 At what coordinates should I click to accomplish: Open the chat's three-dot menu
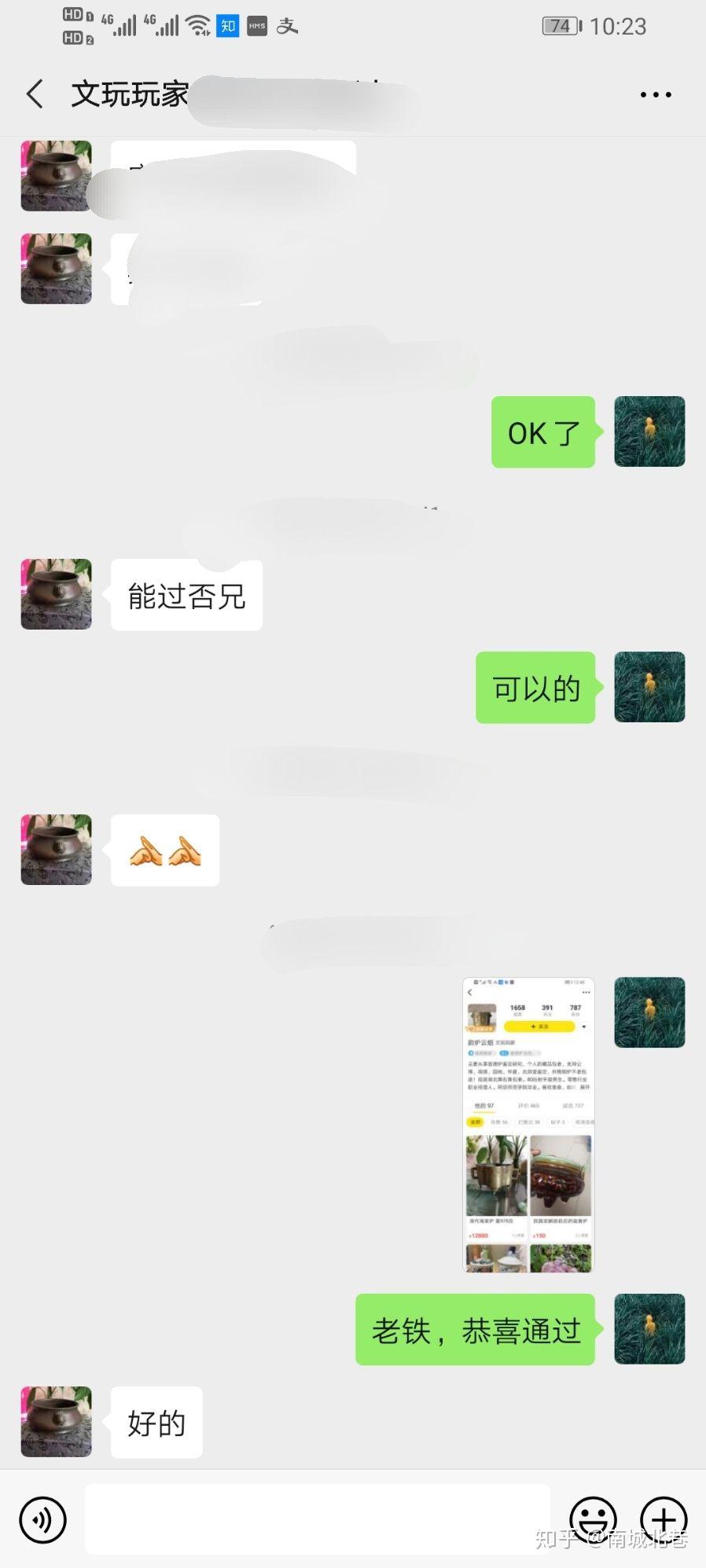(656, 94)
